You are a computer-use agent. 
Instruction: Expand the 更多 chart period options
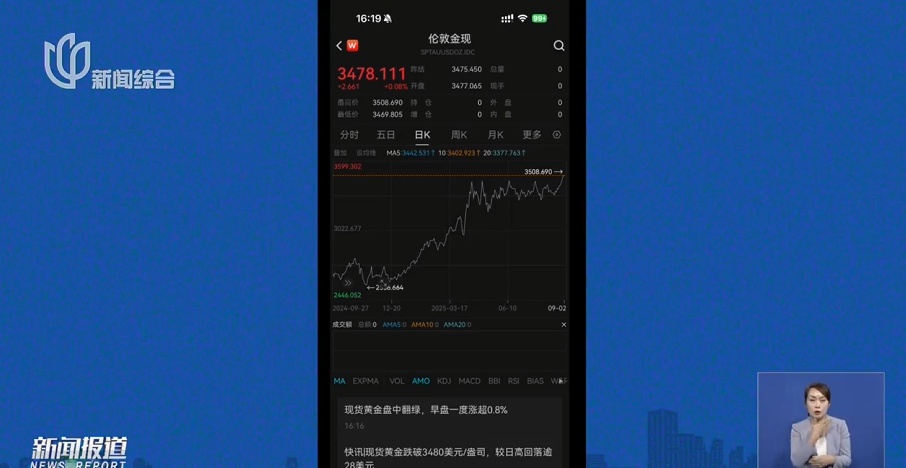[x=531, y=135]
